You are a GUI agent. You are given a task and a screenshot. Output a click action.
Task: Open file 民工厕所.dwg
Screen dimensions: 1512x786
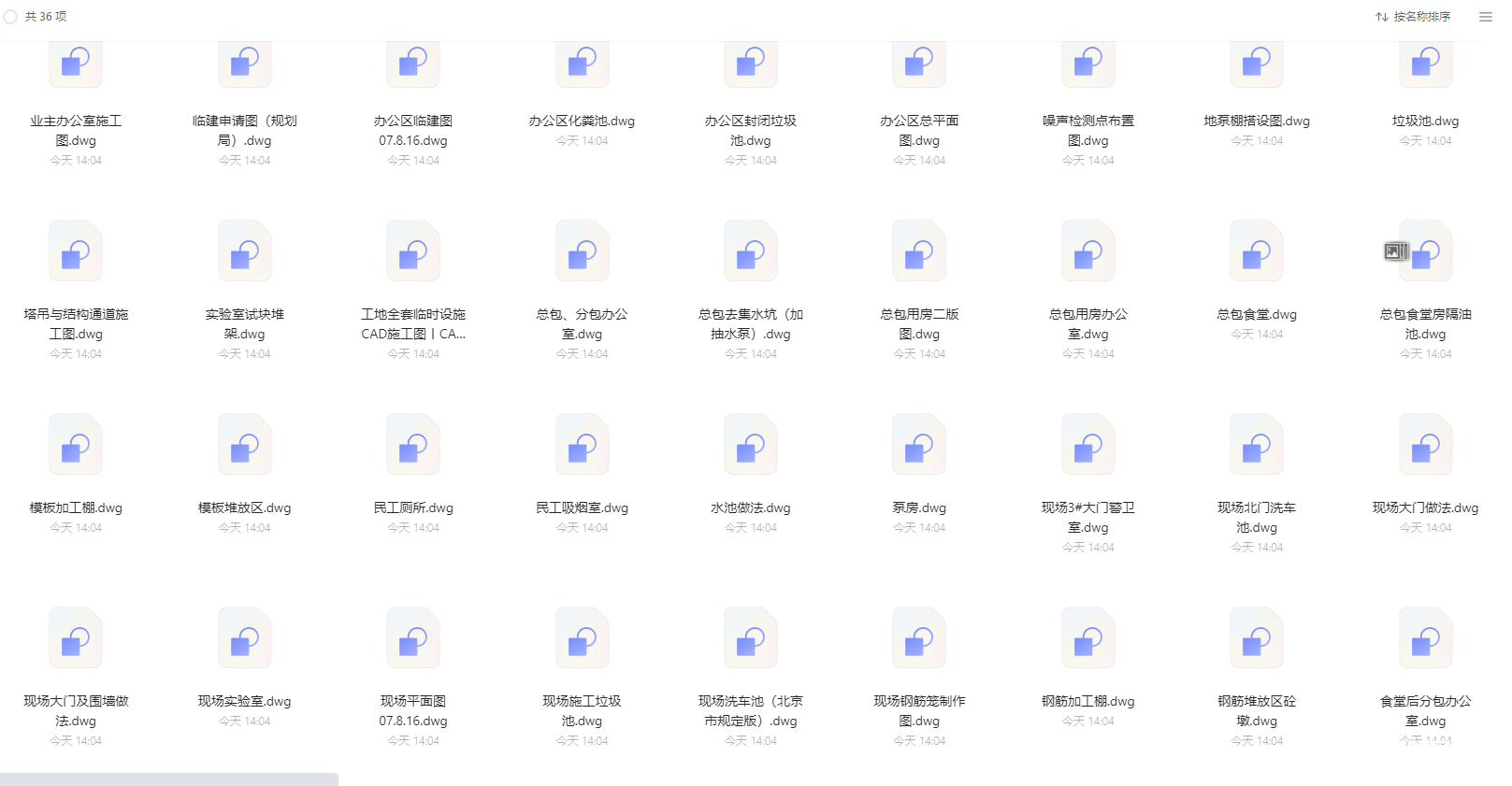click(x=413, y=446)
